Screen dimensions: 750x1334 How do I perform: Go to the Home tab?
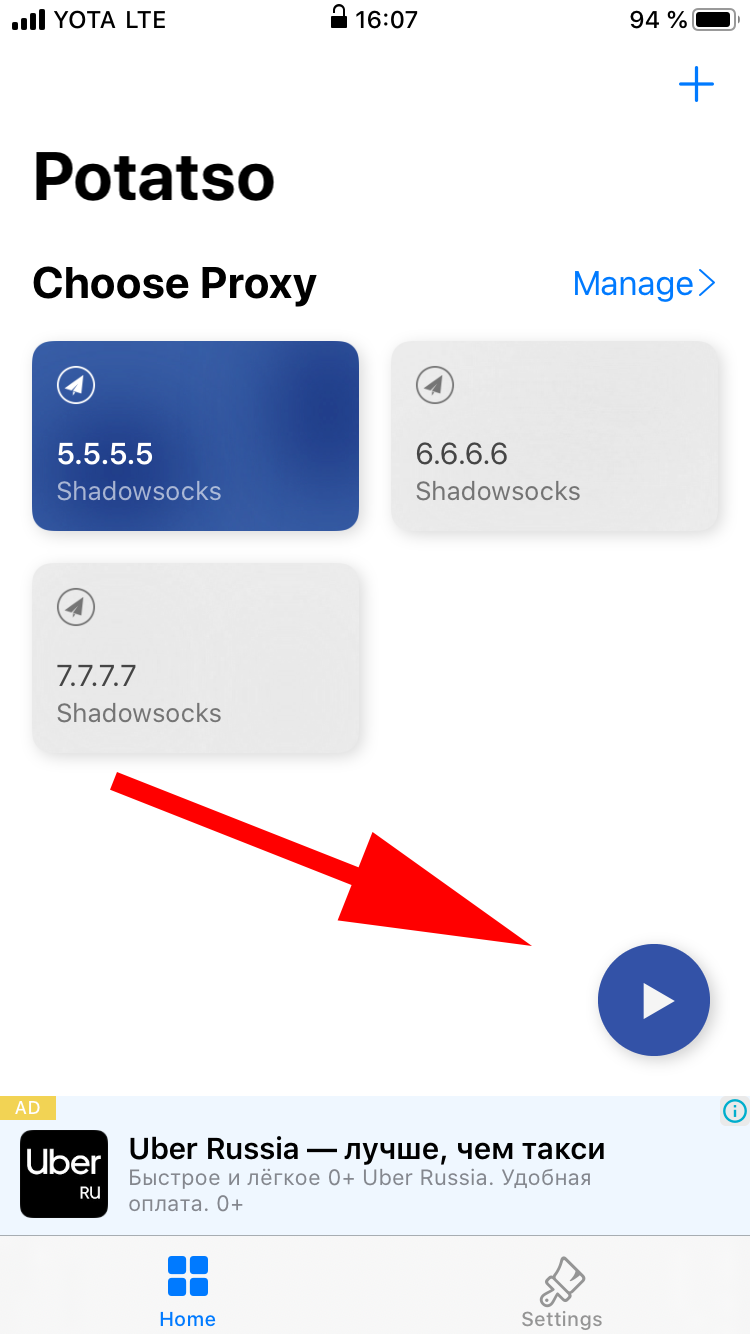[187, 1292]
